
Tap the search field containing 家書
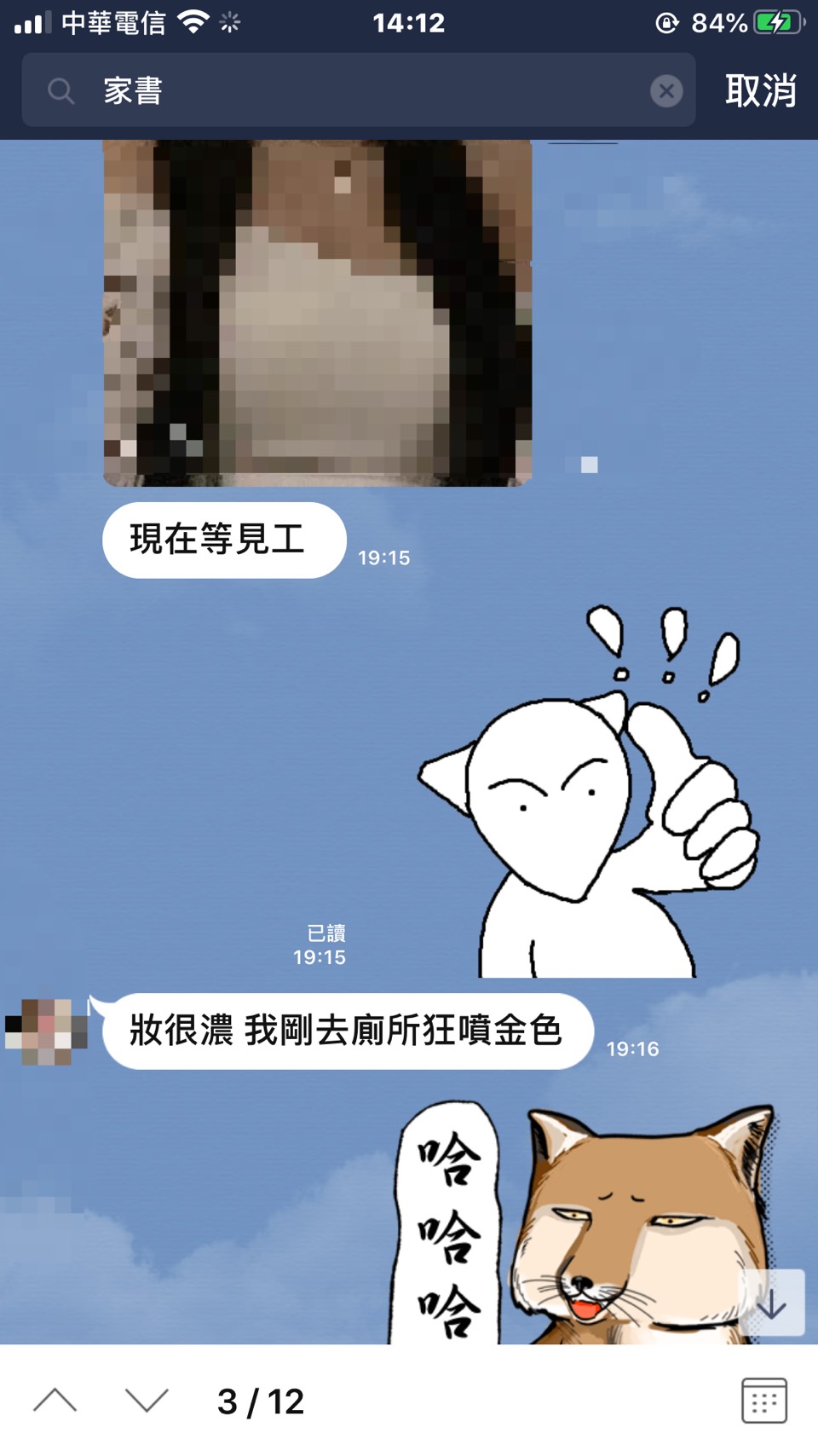pos(358,90)
